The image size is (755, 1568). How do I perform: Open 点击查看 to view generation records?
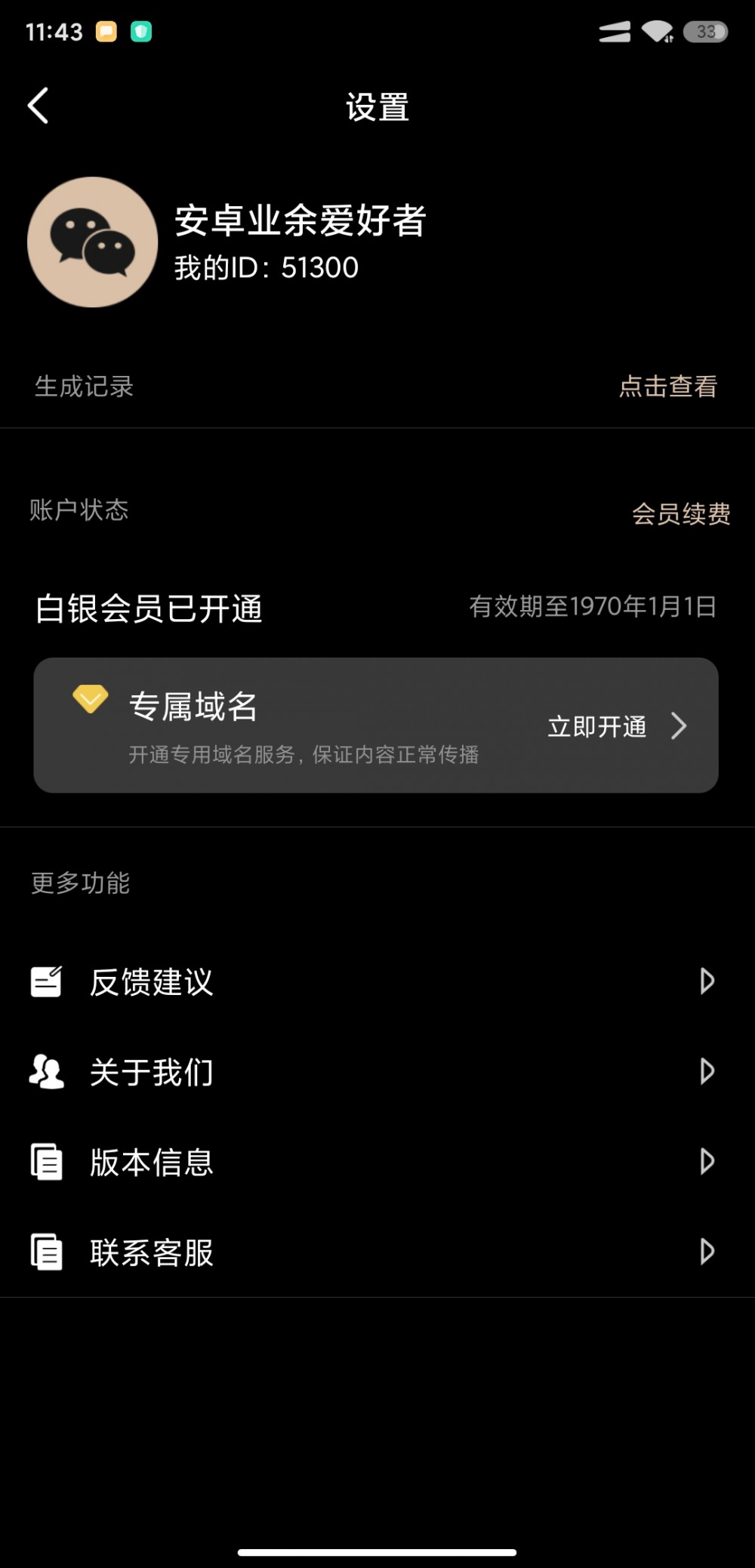coord(667,387)
